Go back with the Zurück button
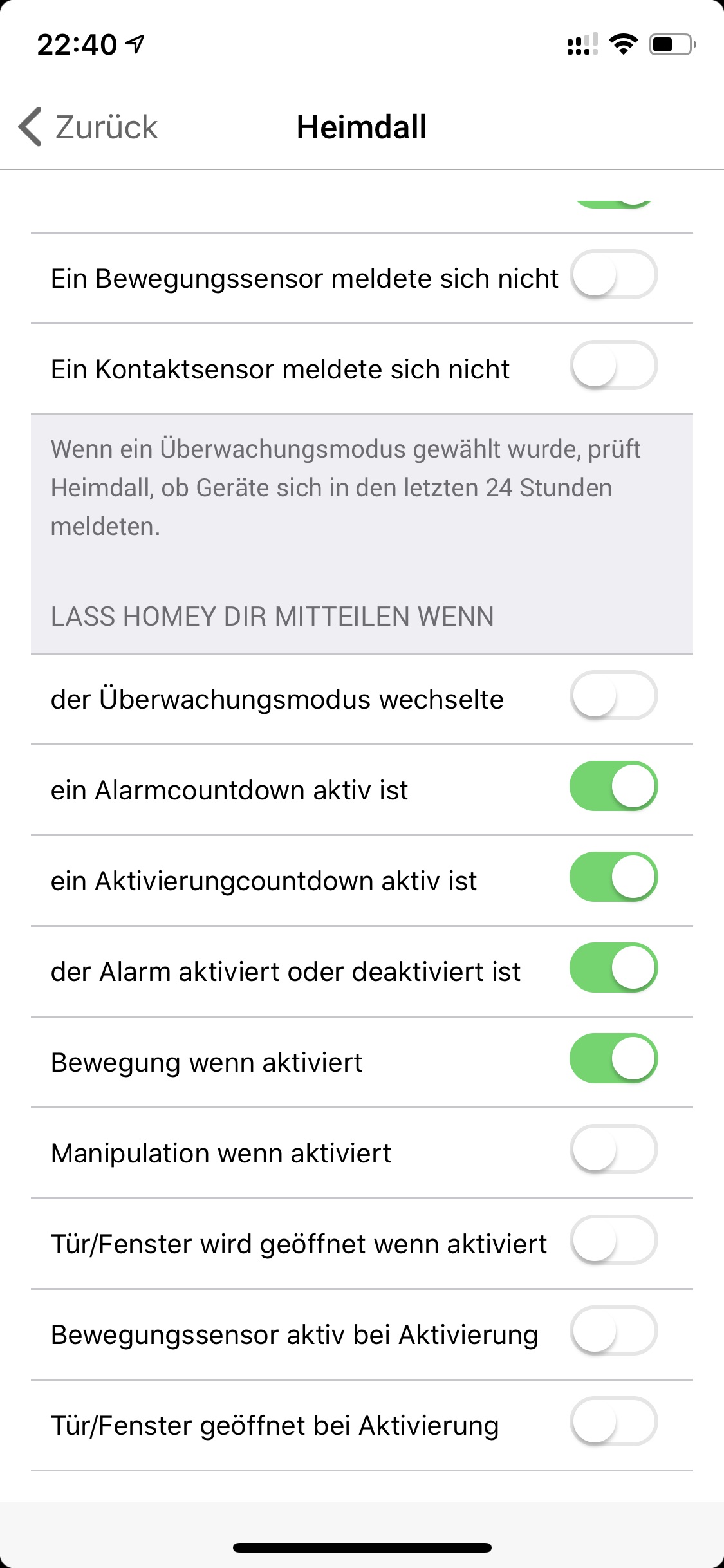This screenshot has height=1568, width=724. (x=89, y=127)
